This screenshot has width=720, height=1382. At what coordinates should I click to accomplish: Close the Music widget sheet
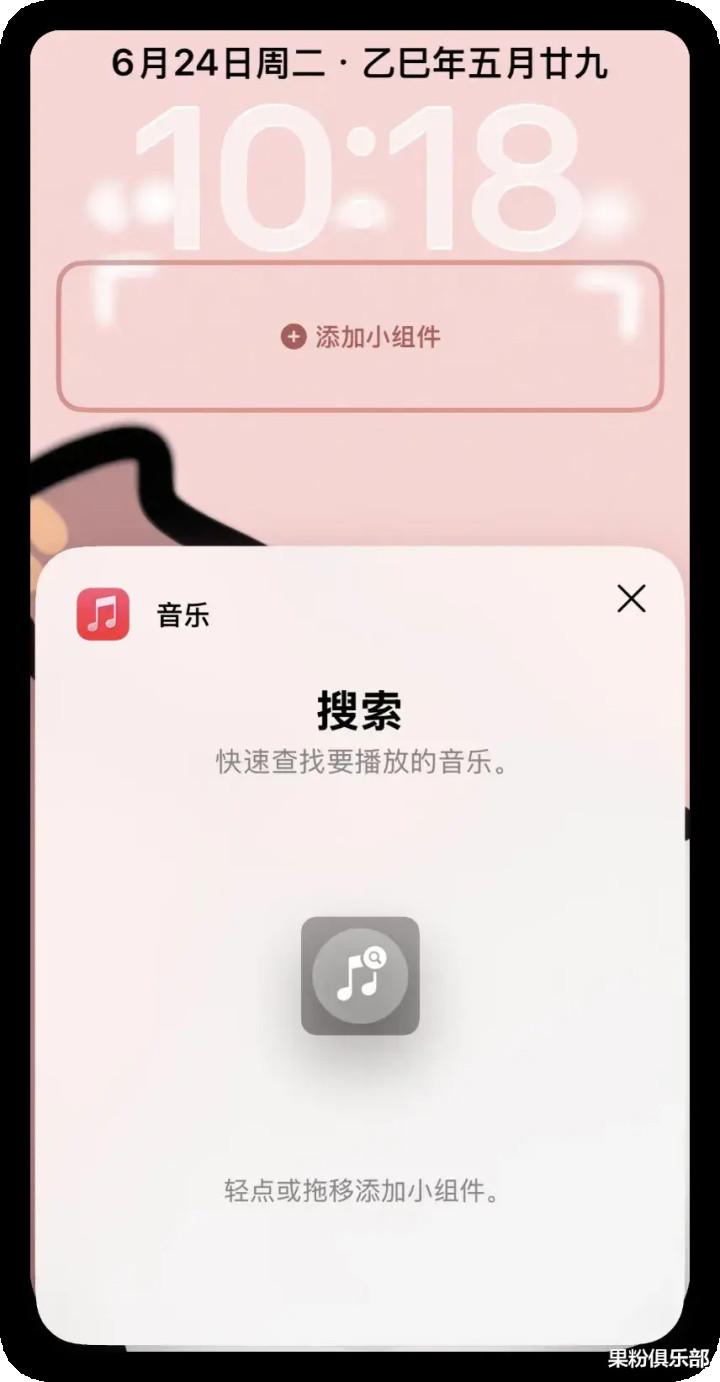[631, 599]
